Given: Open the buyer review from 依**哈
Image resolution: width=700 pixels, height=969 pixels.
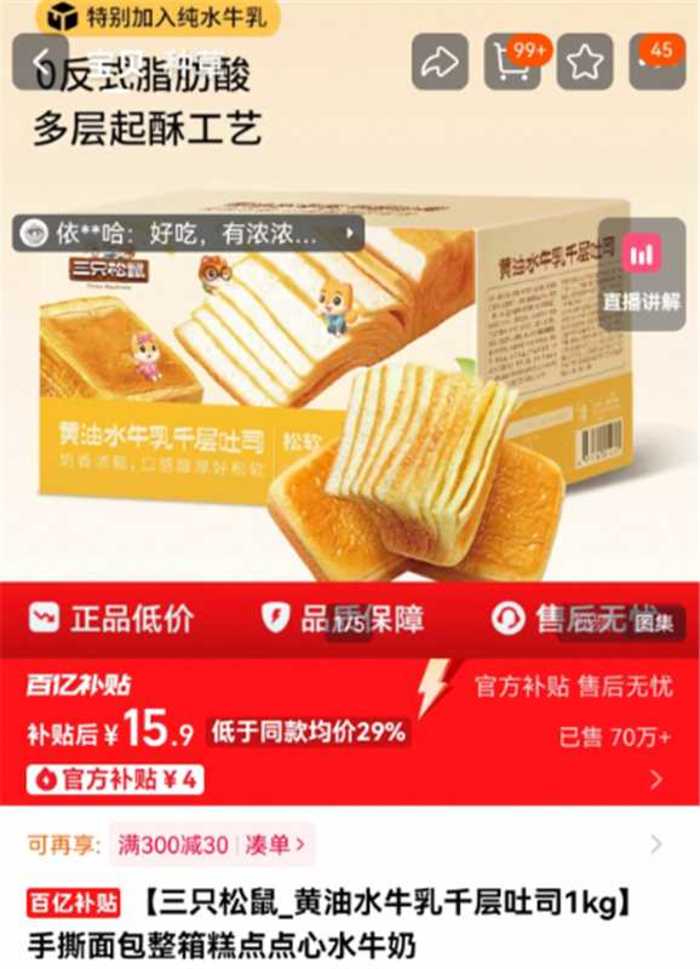Looking at the screenshot, I should tap(188, 234).
